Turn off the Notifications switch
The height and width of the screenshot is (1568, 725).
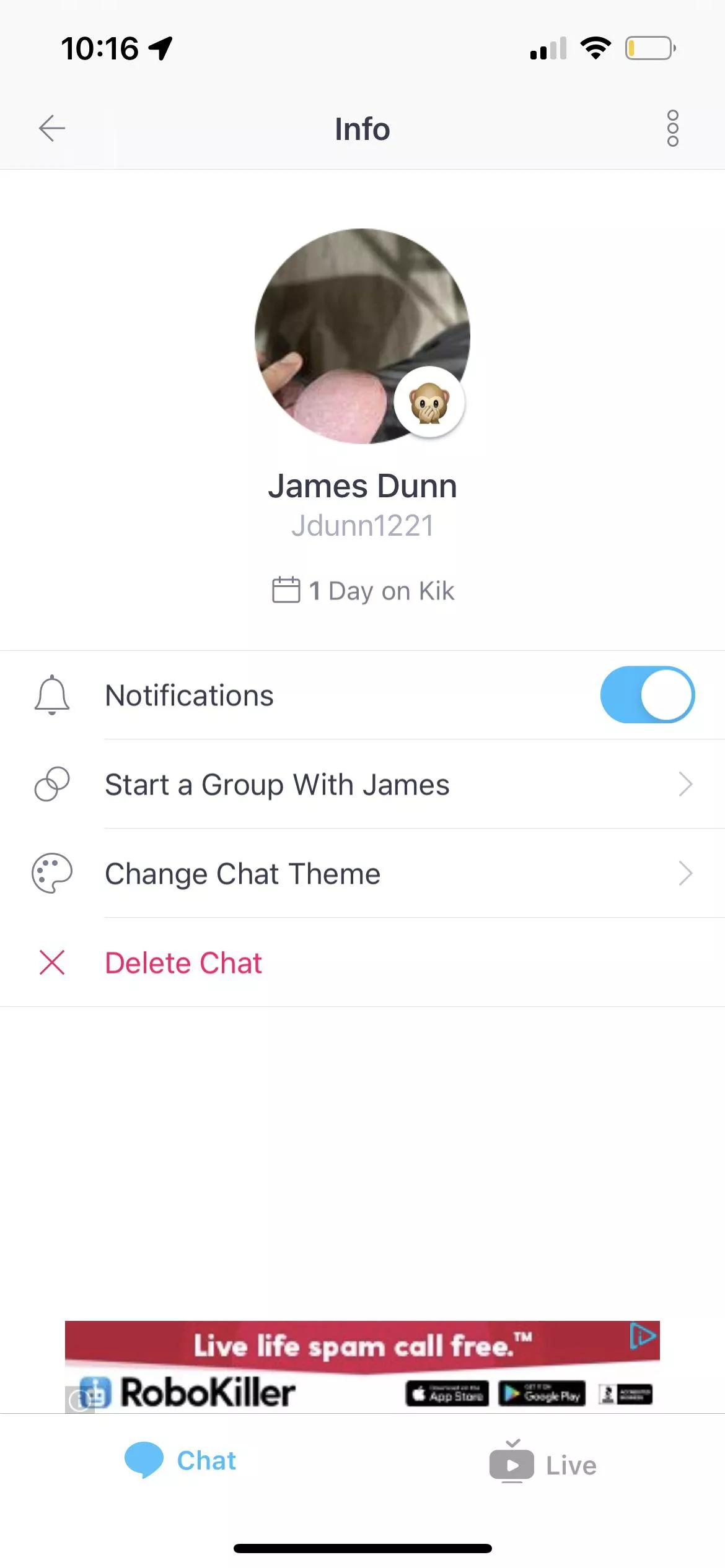coord(647,695)
